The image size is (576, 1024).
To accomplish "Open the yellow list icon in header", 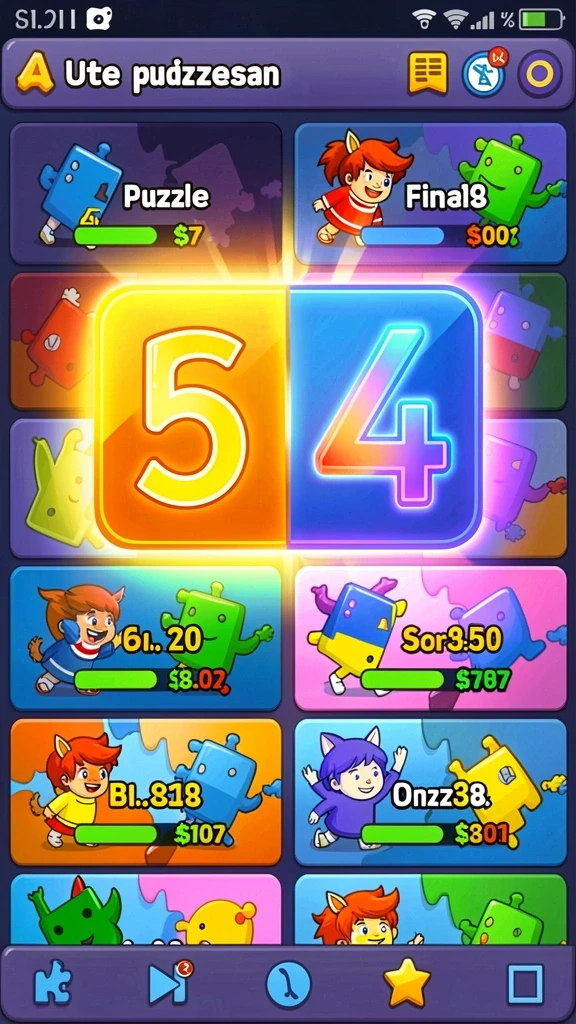I will [428, 74].
